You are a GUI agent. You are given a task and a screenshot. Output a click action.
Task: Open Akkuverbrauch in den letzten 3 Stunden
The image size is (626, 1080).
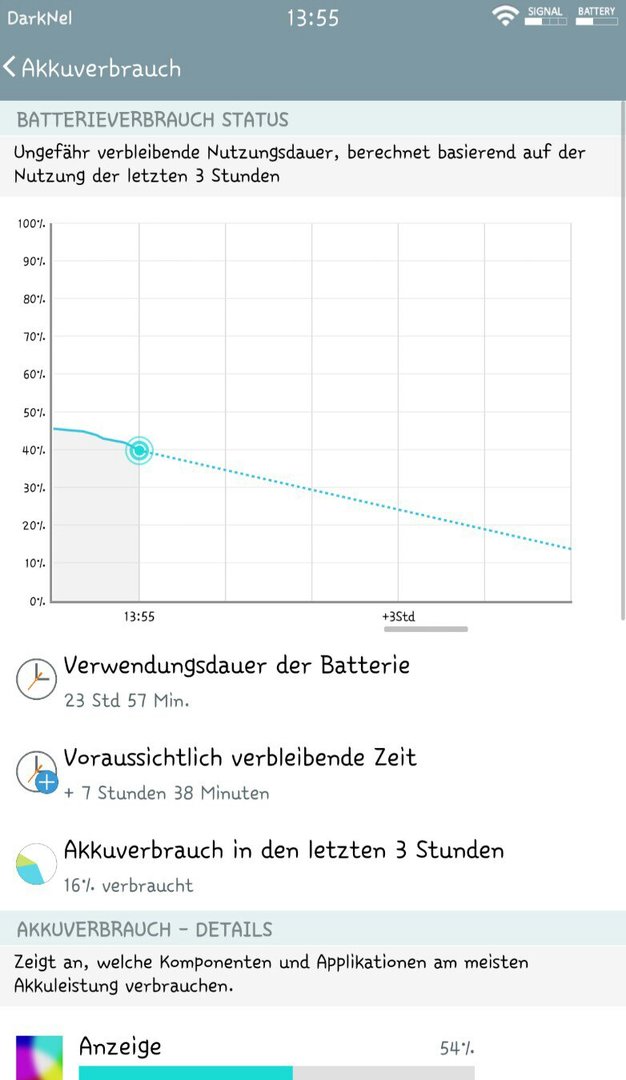click(x=313, y=864)
